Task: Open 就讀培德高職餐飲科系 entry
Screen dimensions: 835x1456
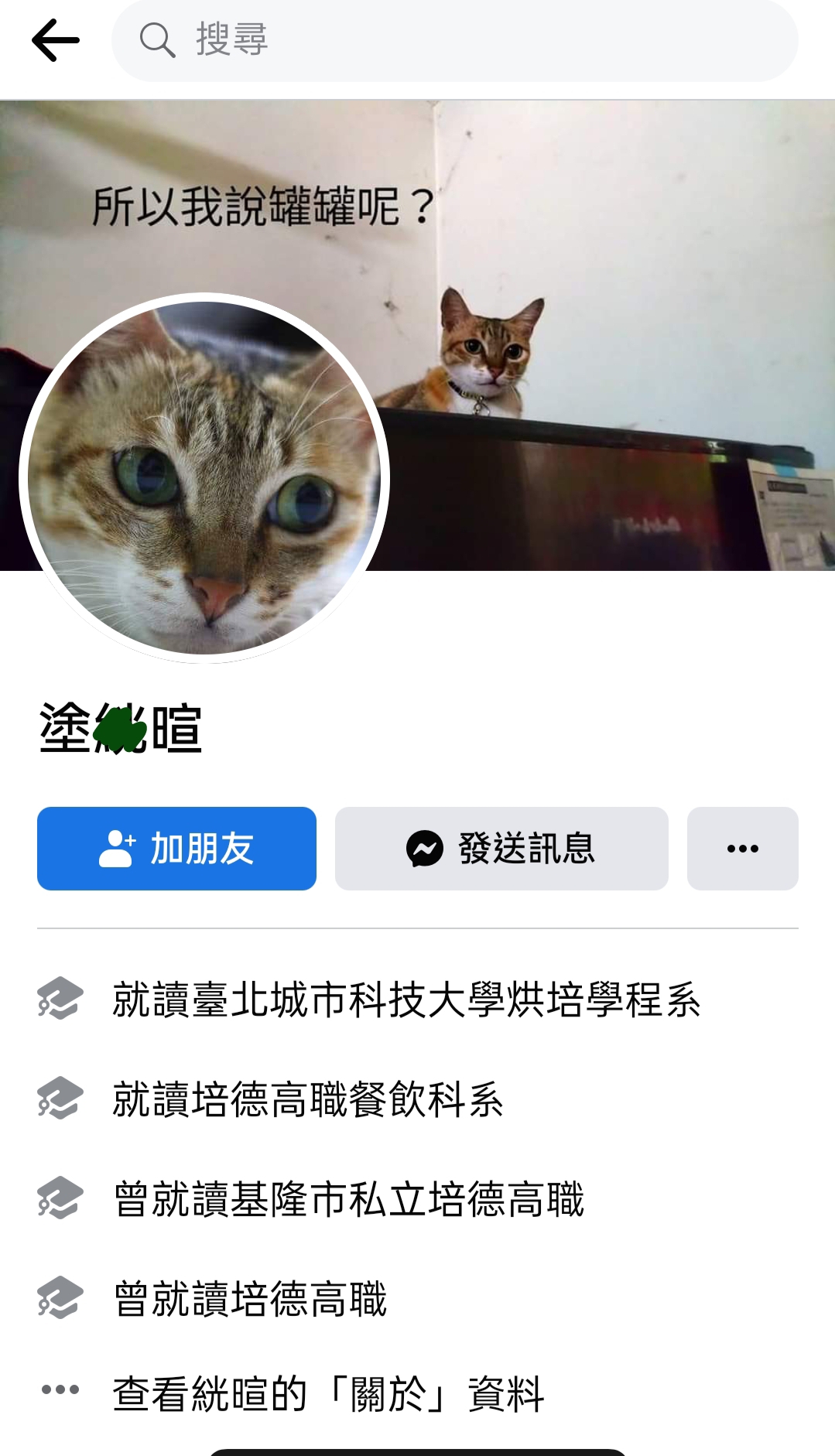Action: (308, 1099)
